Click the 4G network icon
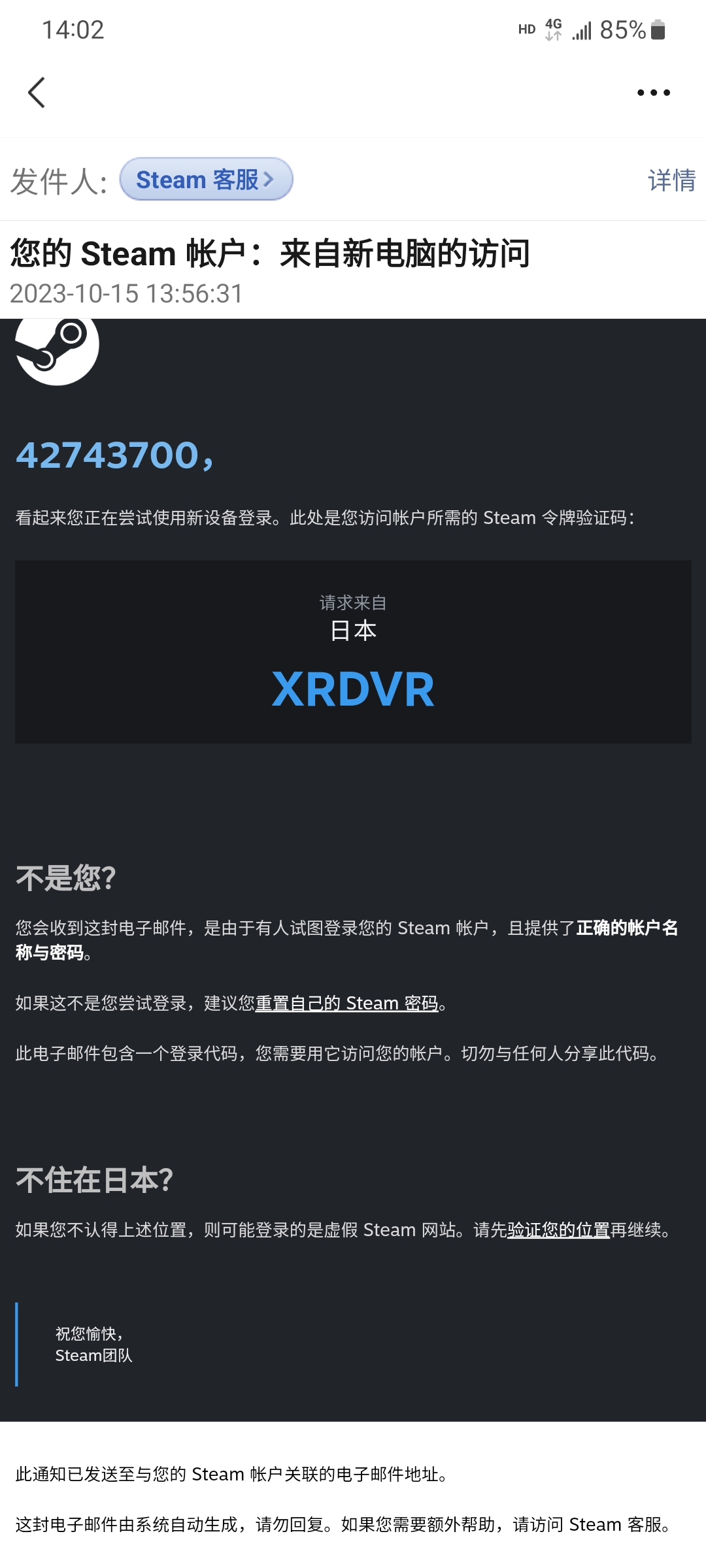 click(x=552, y=27)
